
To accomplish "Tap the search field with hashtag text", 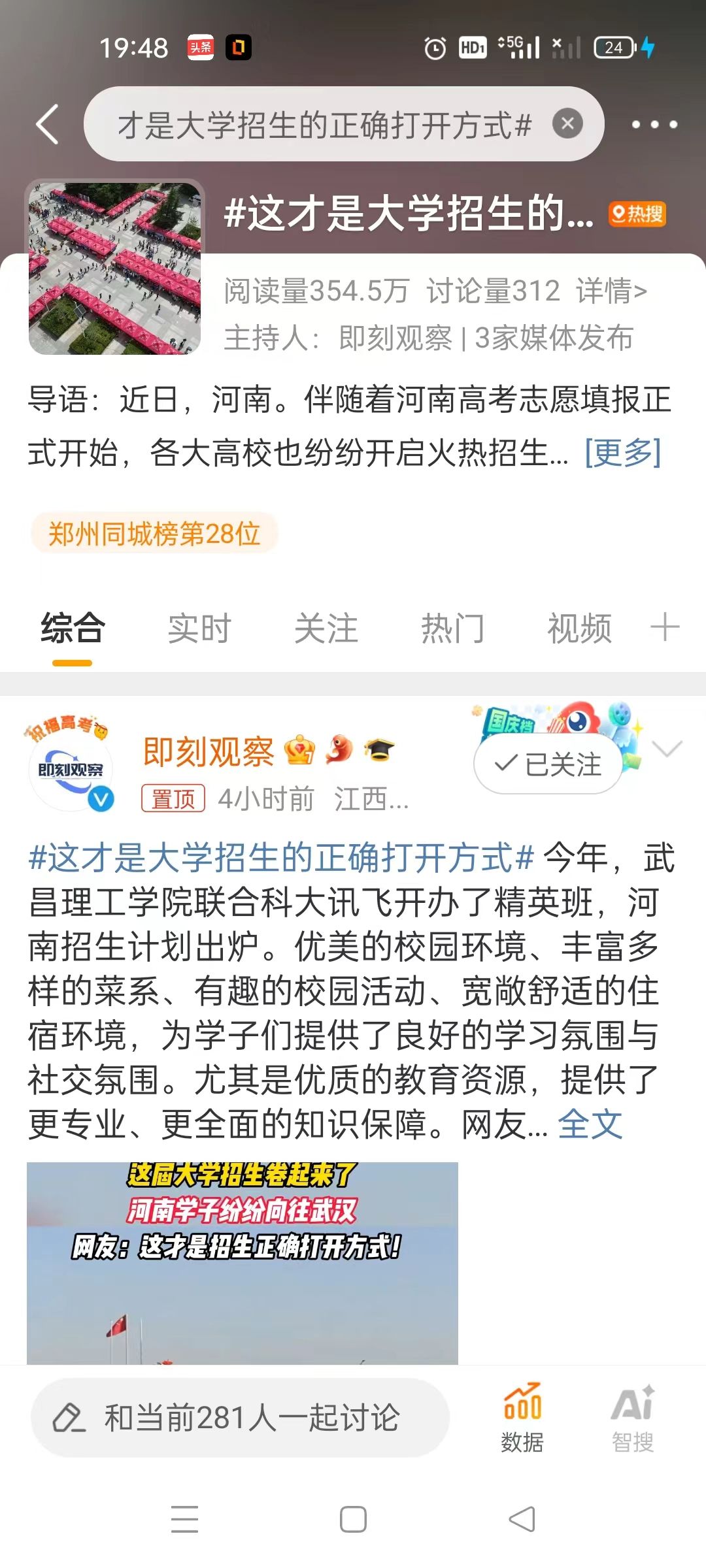I will click(324, 124).
